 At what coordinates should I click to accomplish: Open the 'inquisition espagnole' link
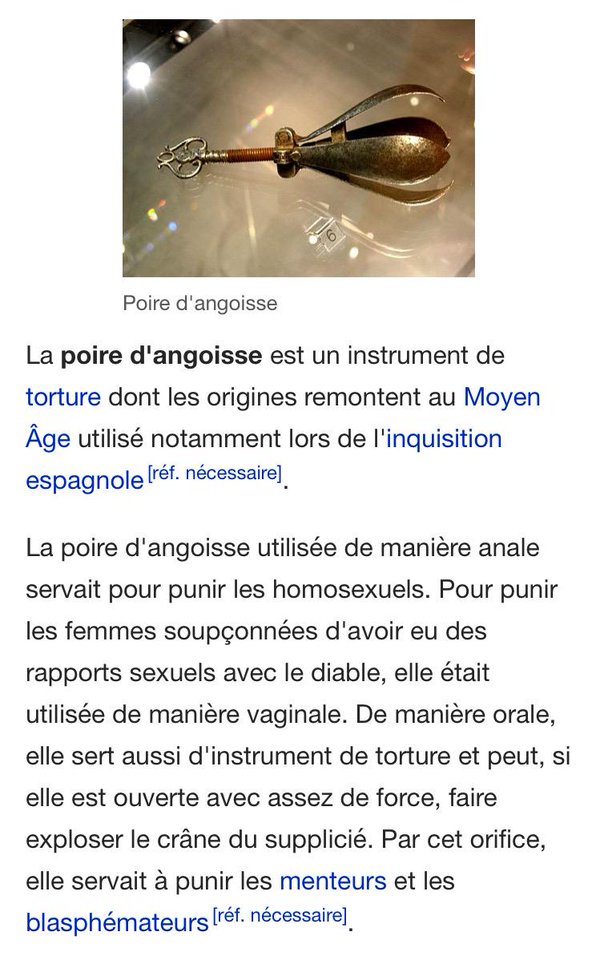click(443, 438)
